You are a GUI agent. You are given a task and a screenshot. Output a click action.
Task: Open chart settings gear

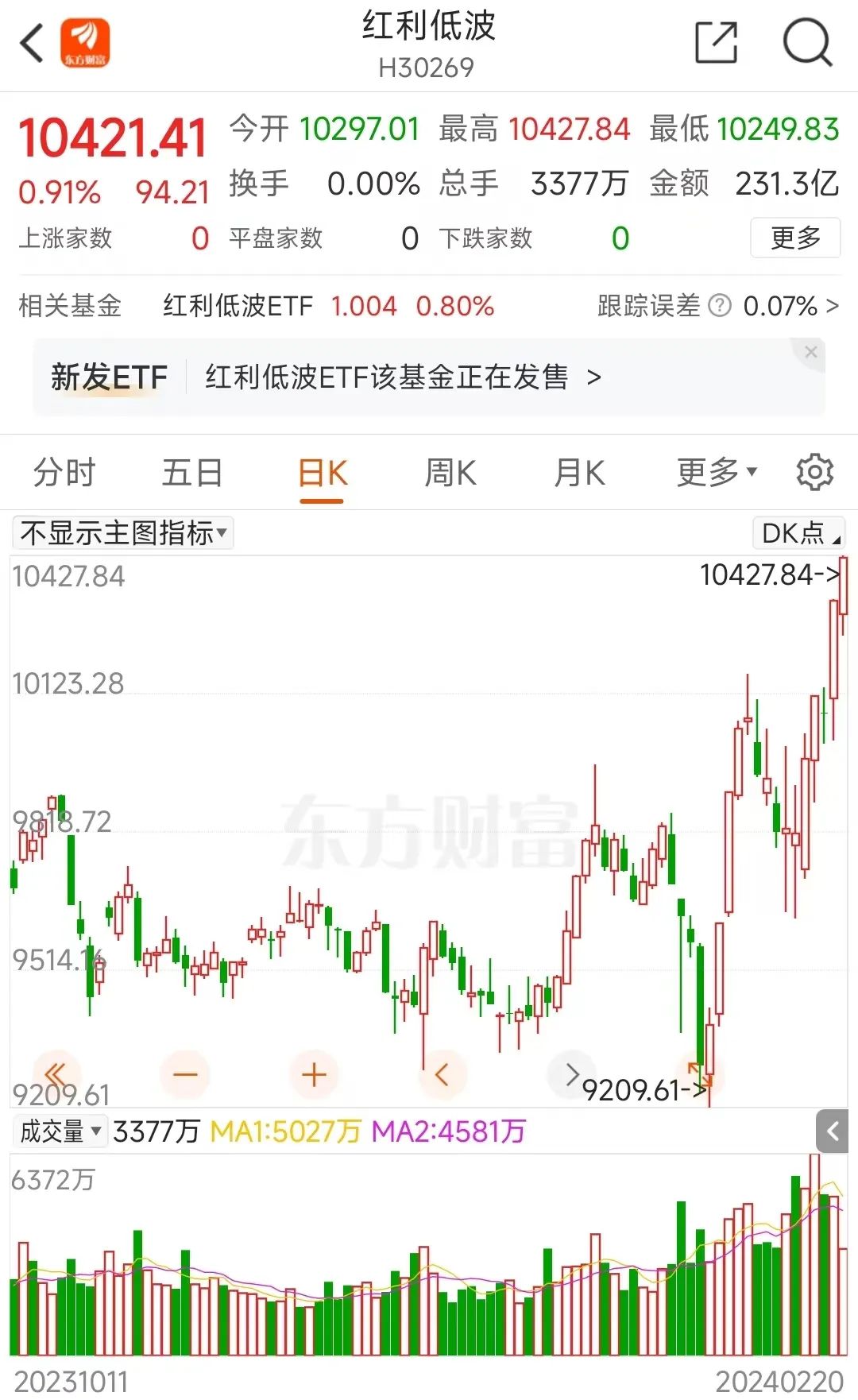point(814,474)
